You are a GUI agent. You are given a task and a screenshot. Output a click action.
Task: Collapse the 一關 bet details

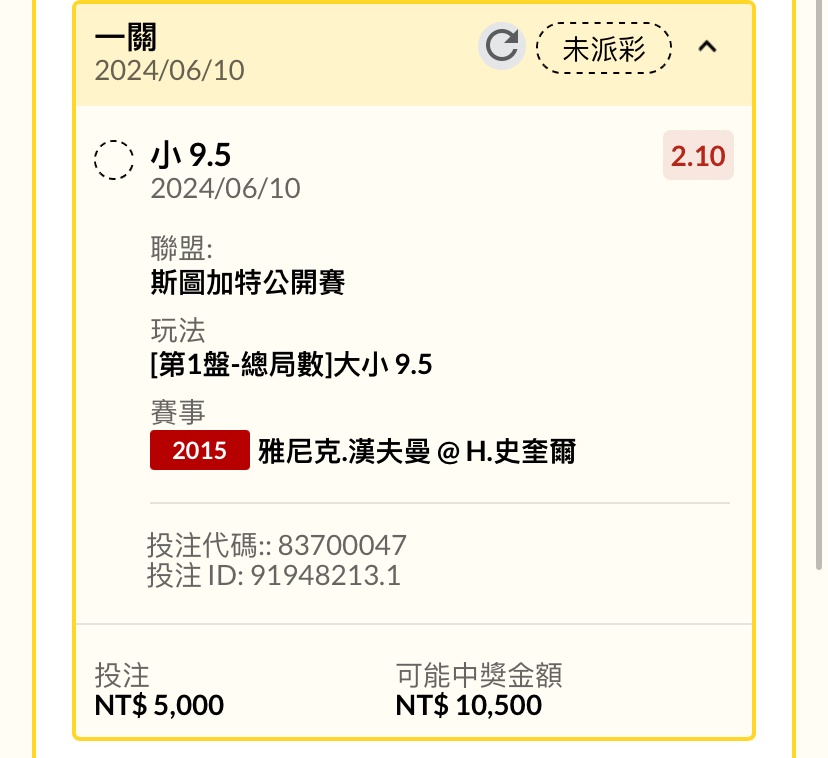click(707, 46)
